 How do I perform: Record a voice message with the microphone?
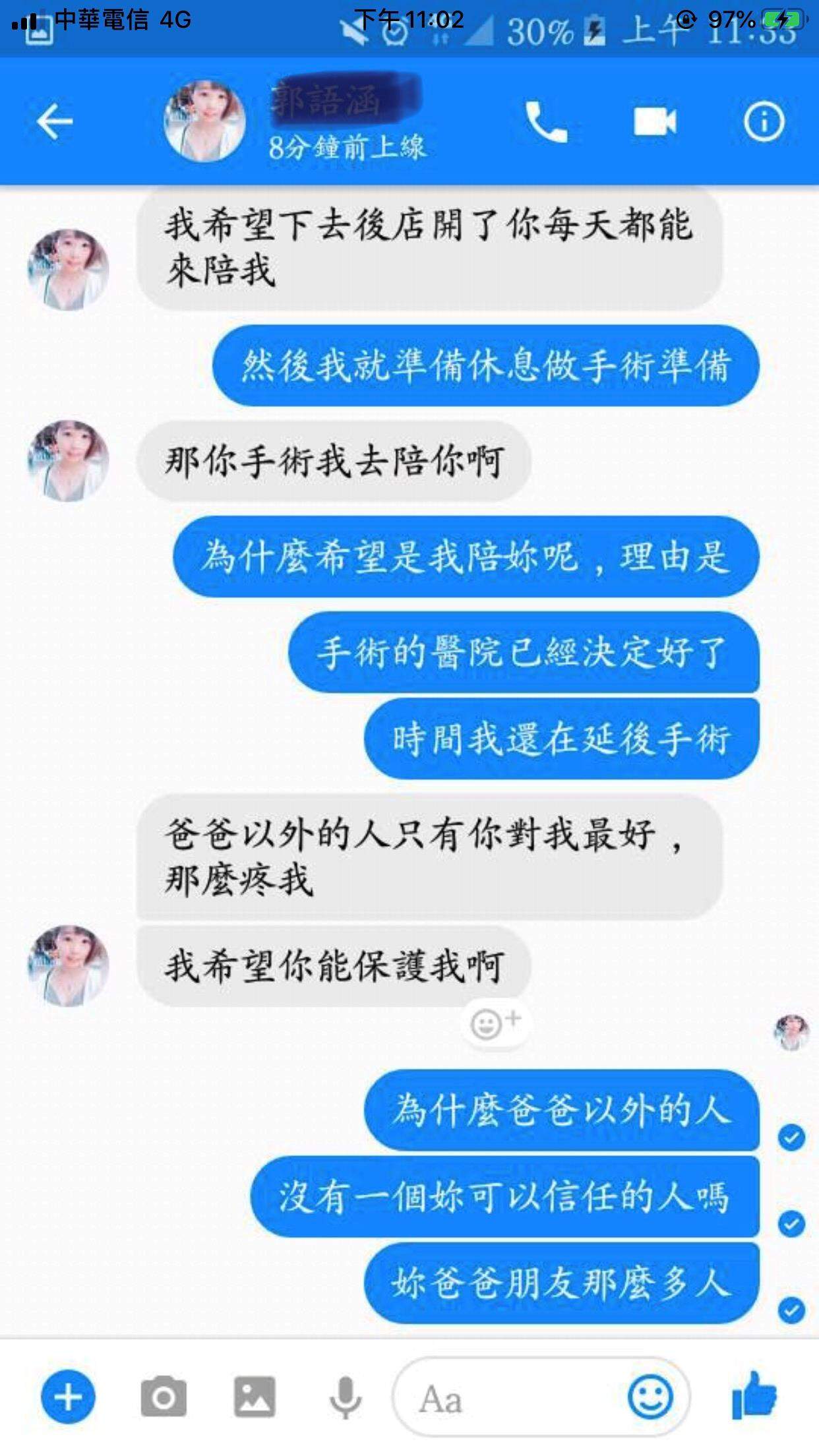(345, 1397)
